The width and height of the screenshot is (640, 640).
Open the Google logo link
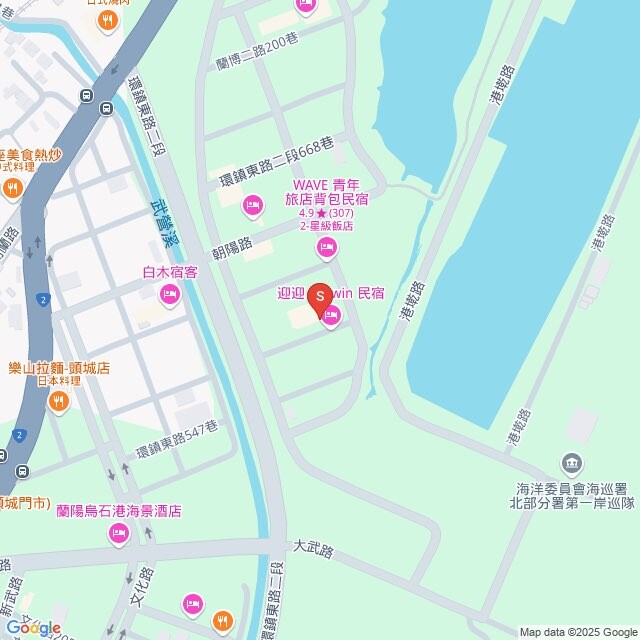pyautogui.click(x=32, y=627)
